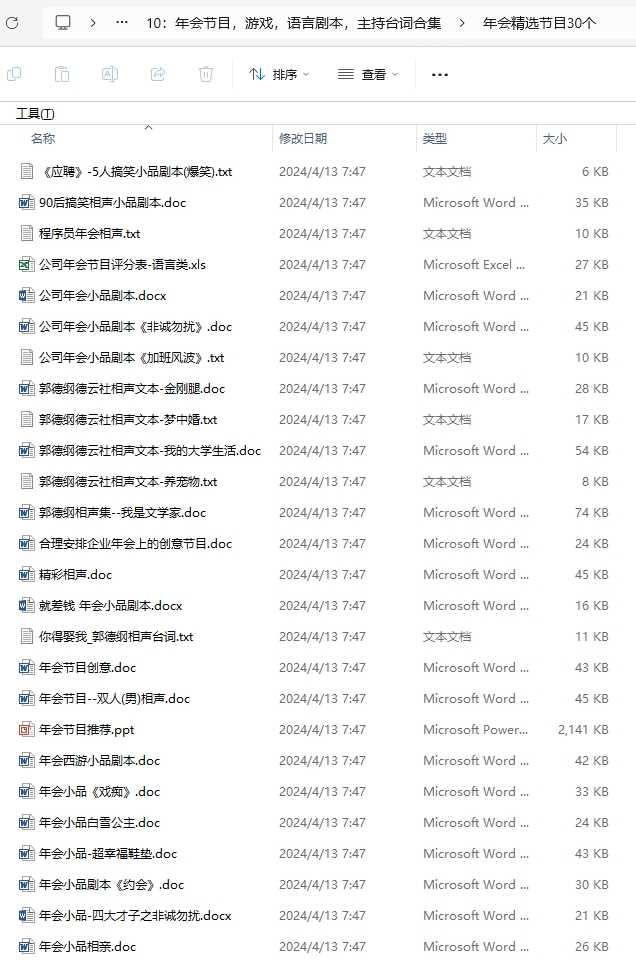Select 郭德纲德云社相声文本-金刚腿.doc
Image resolution: width=636 pixels, height=970 pixels.
click(x=132, y=389)
